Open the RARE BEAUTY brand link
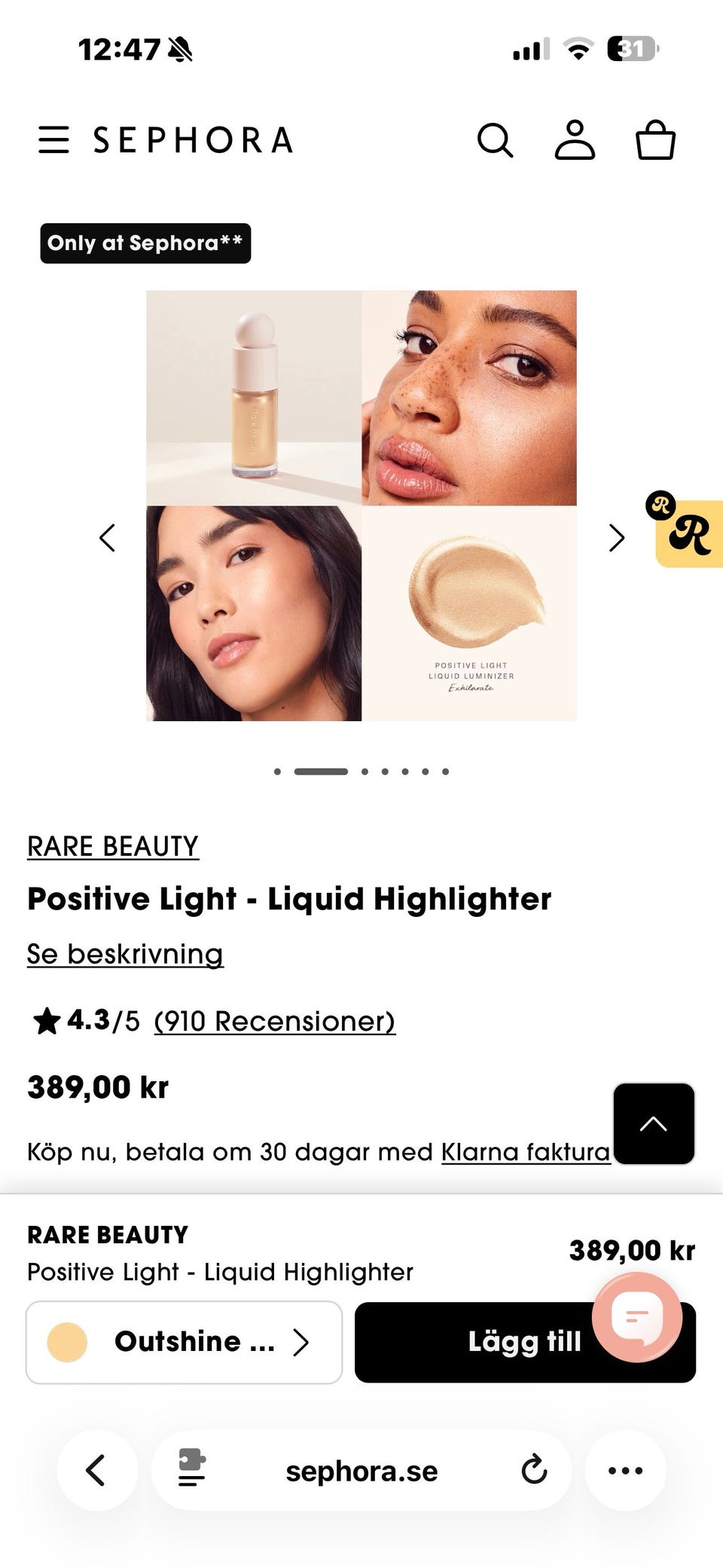 (x=113, y=846)
